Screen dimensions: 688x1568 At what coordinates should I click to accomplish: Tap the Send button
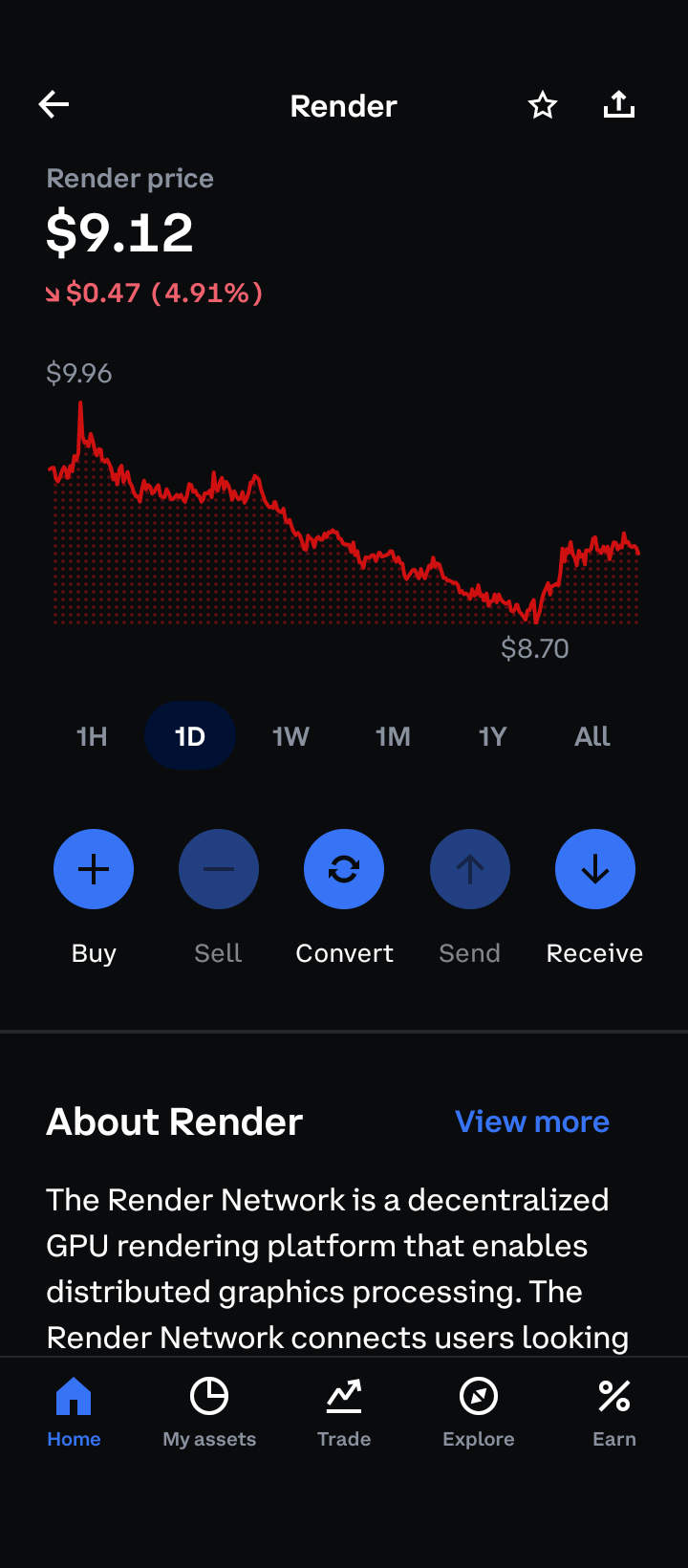(x=470, y=869)
